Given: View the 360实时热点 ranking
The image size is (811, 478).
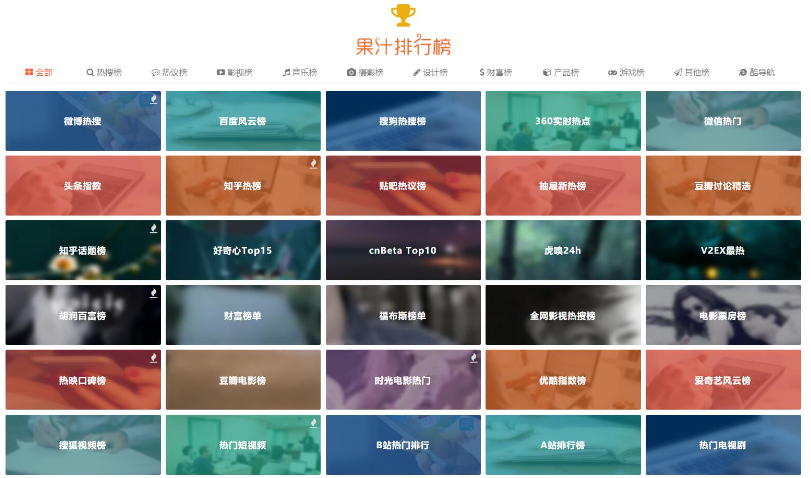Looking at the screenshot, I should click(x=563, y=121).
